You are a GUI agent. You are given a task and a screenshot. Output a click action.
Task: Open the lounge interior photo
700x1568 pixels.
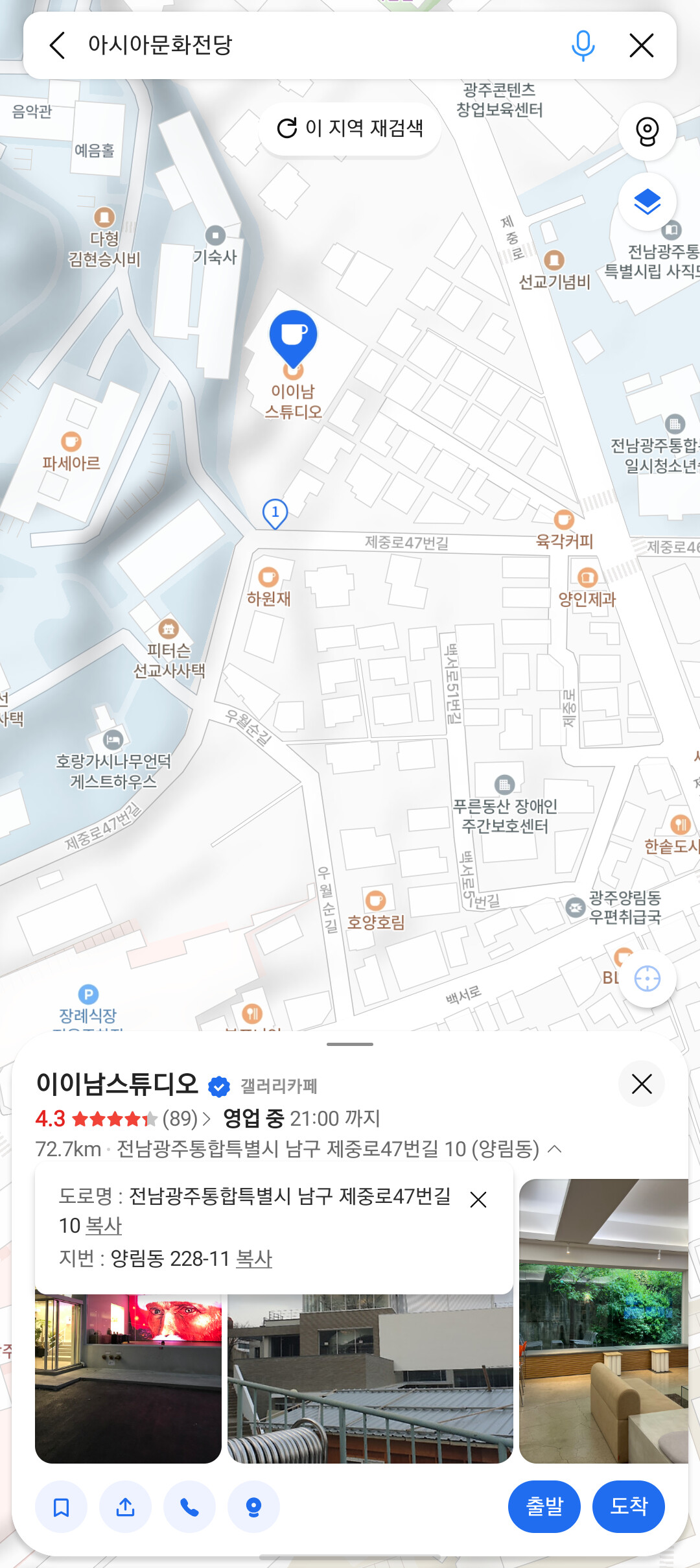[603, 1321]
